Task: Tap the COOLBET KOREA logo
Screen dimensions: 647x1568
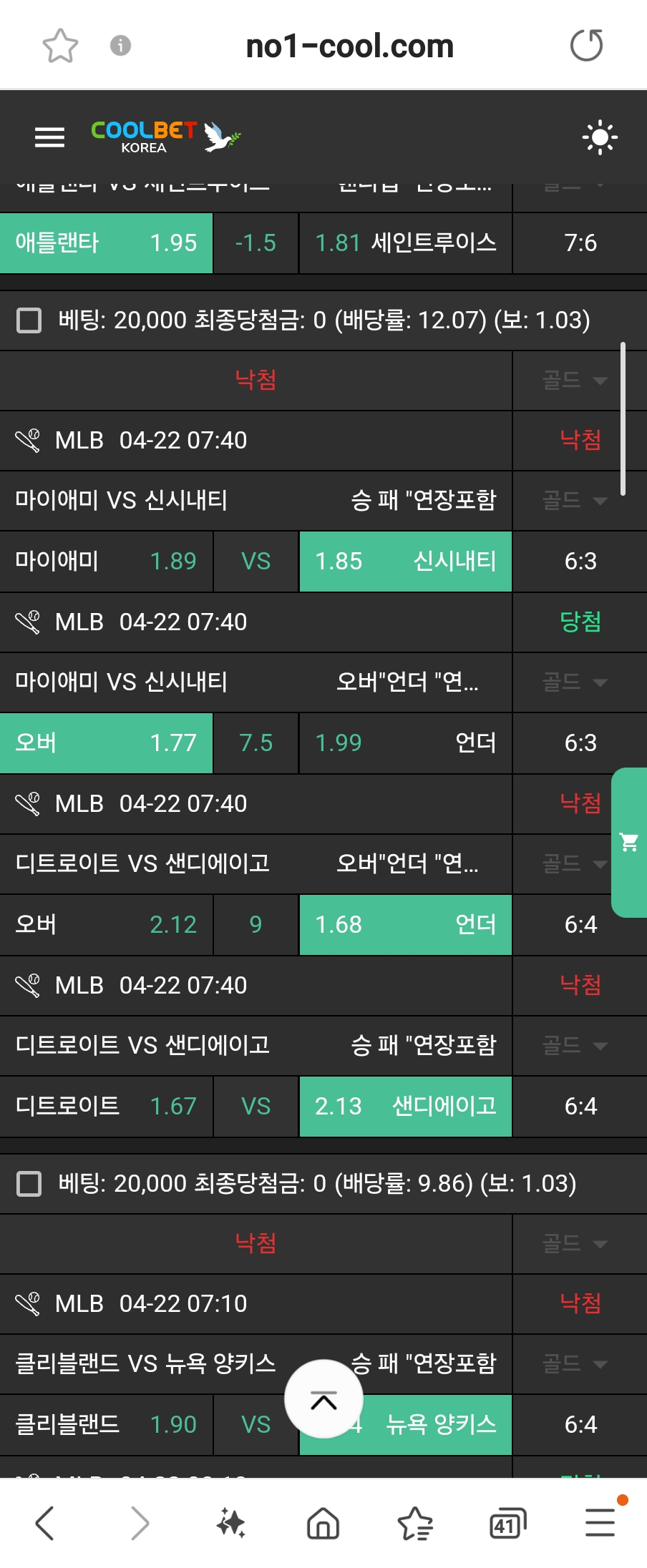Action: [x=165, y=136]
